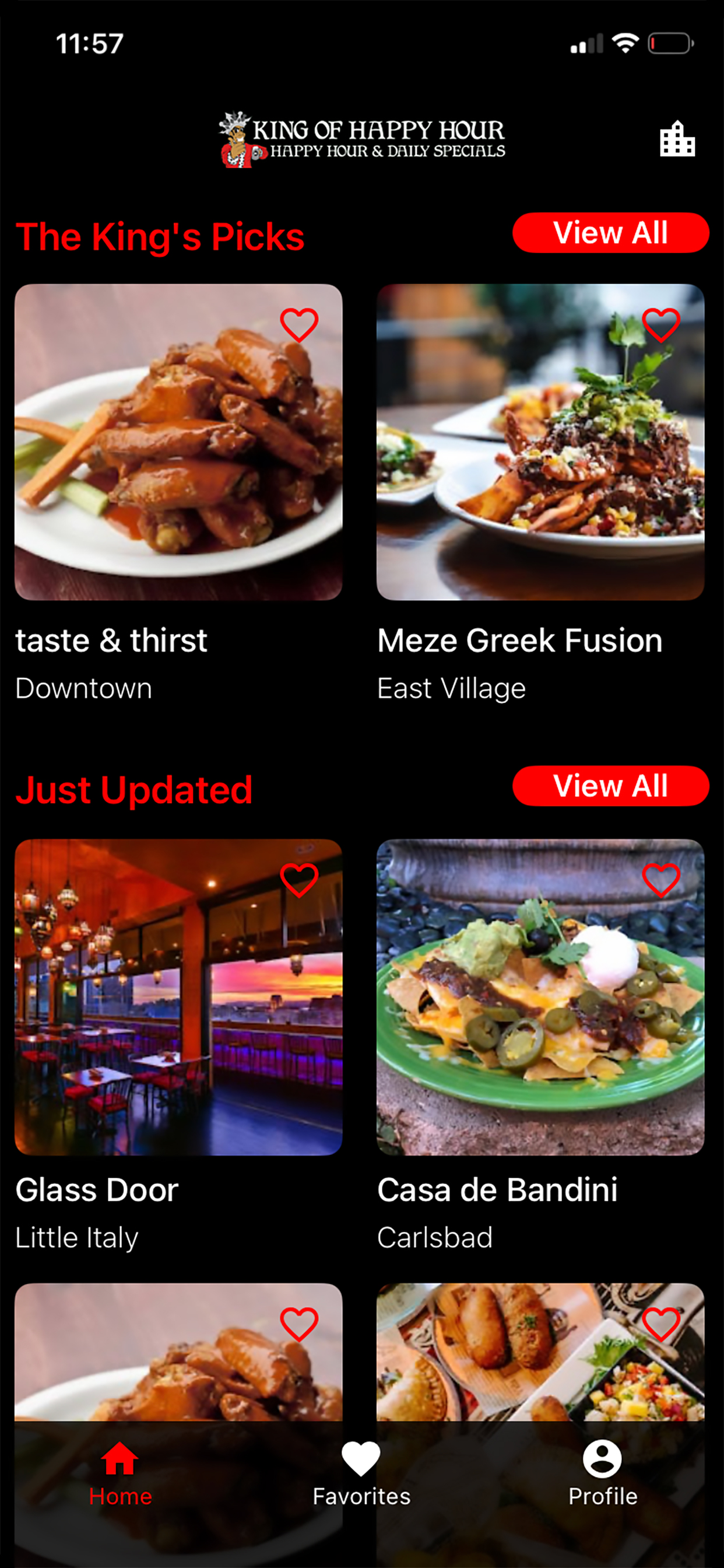
Task: Add Glass Door to favorites
Action: click(298, 880)
